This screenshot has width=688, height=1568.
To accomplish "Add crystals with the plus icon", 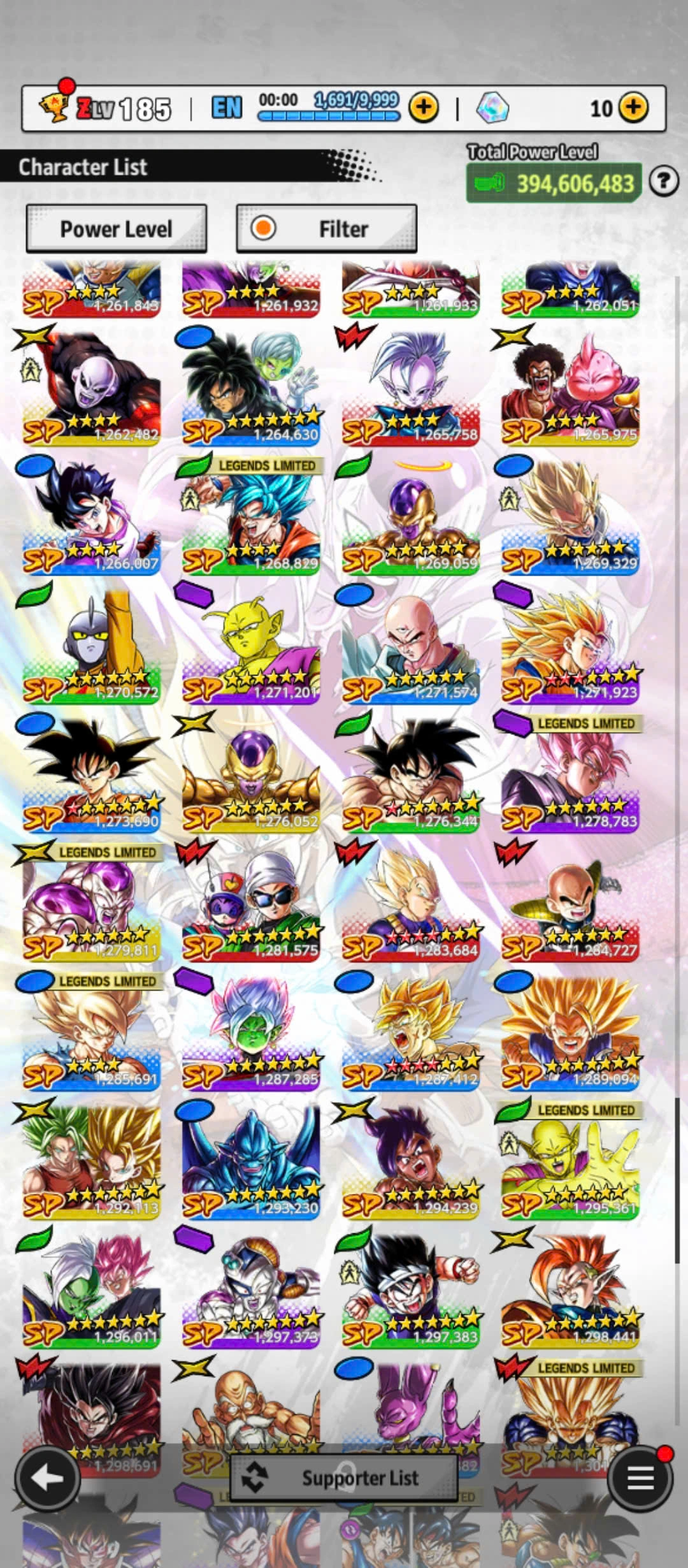I will 633,108.
